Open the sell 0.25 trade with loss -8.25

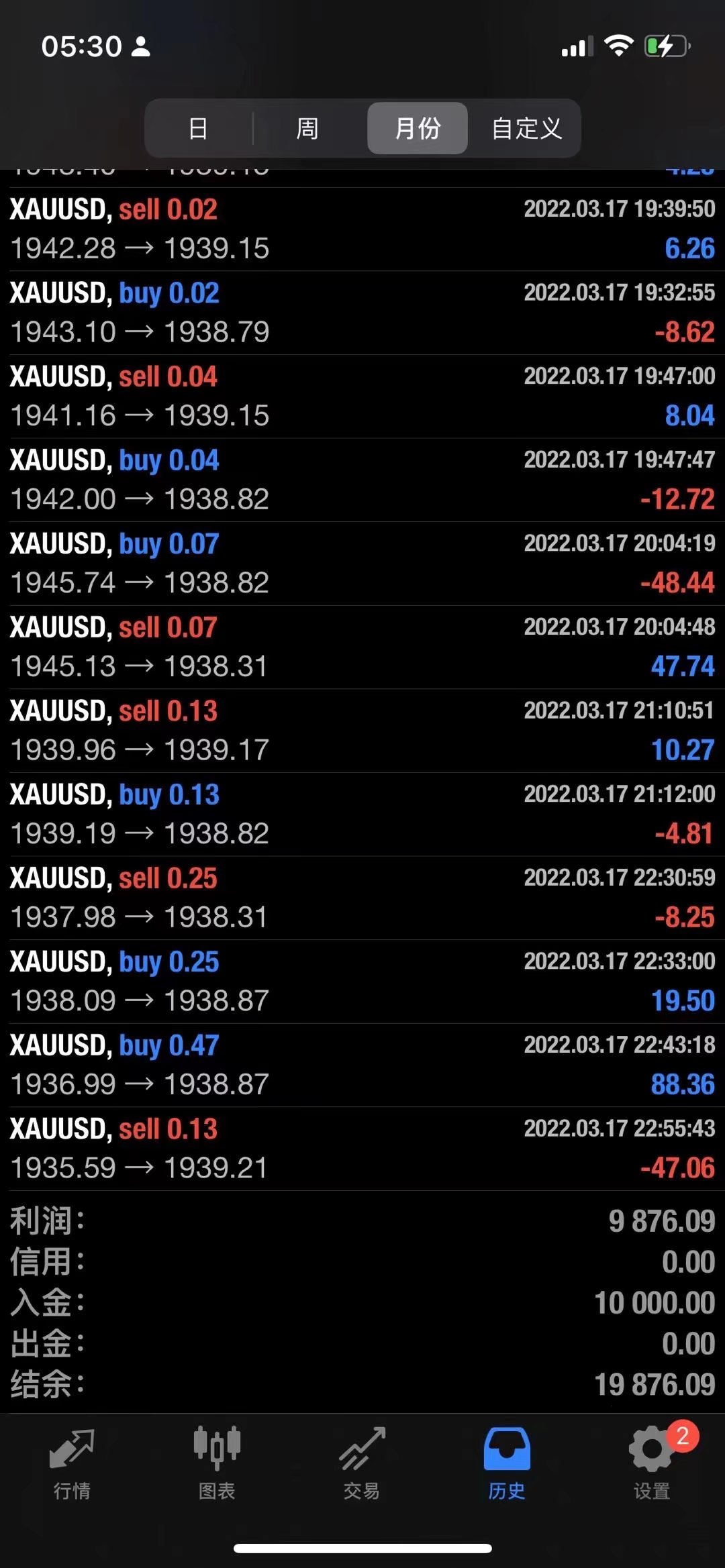(362, 898)
